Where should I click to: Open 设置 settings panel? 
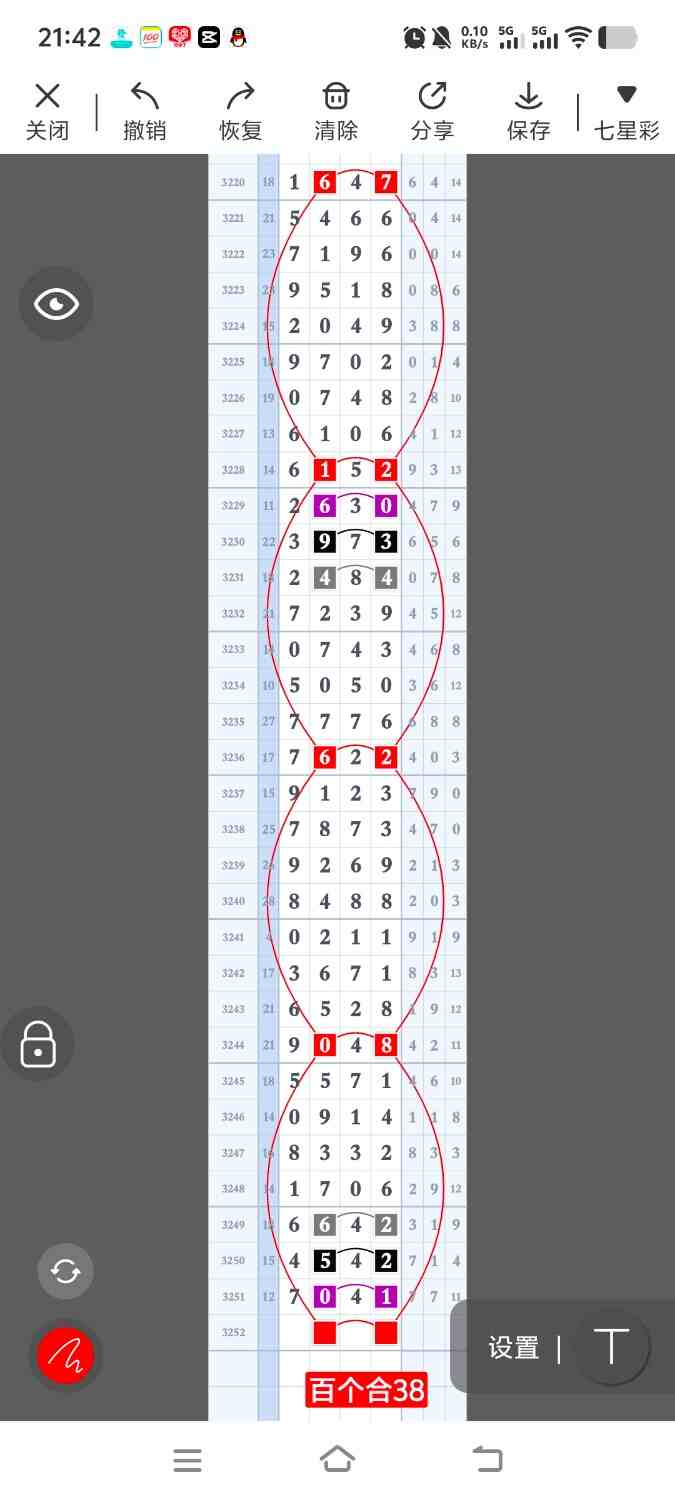[514, 1347]
